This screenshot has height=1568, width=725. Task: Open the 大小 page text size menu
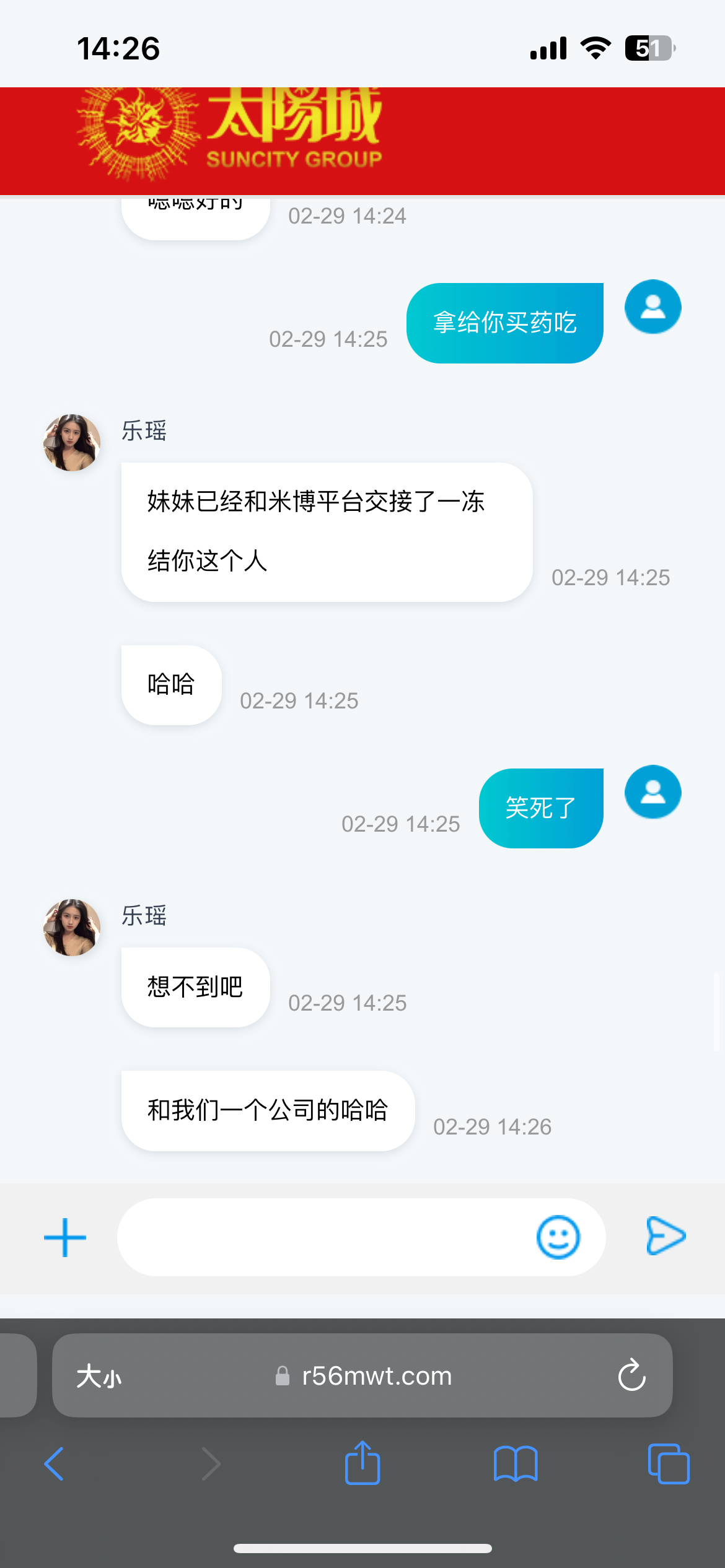point(99,1377)
